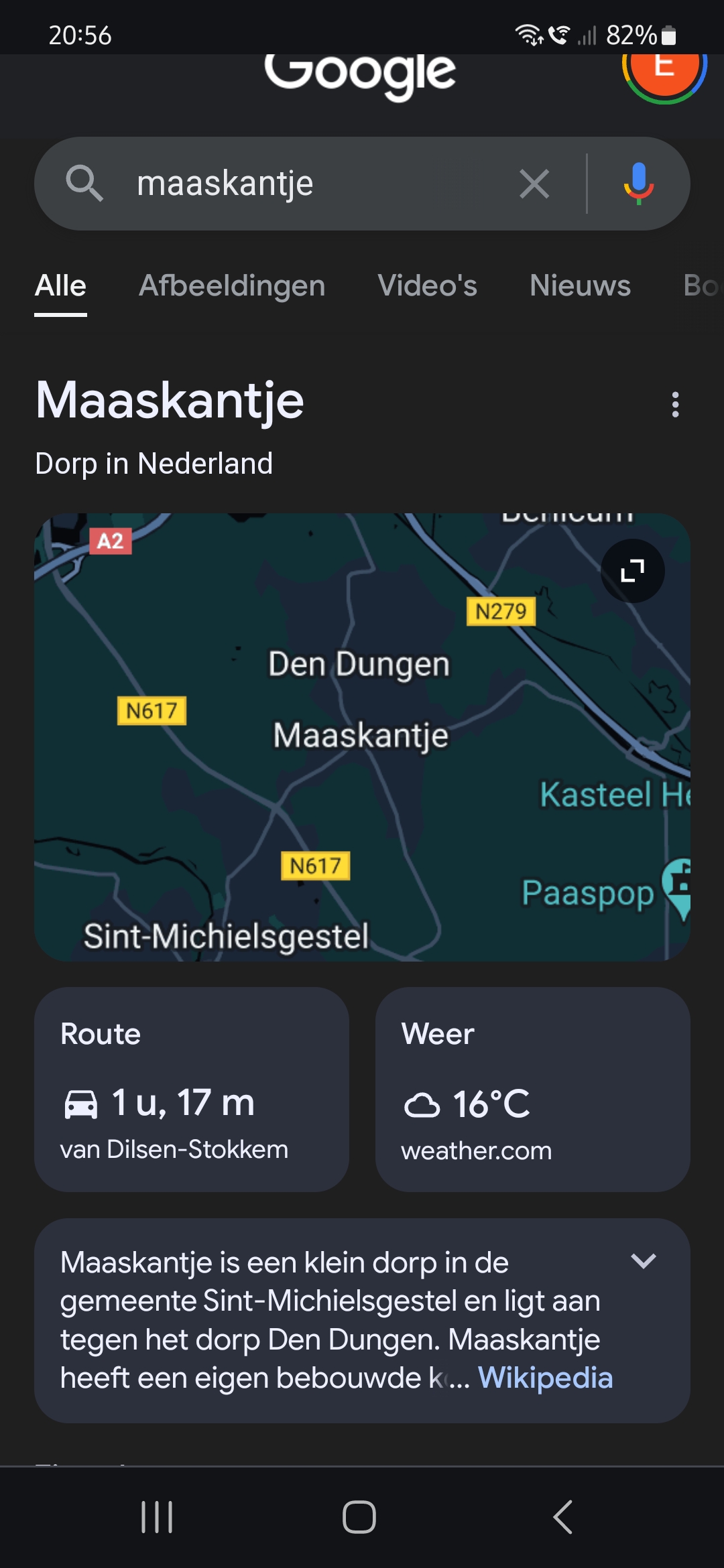Image resolution: width=724 pixels, height=1568 pixels.
Task: Edit the maaskantje search field
Action: tap(302, 184)
